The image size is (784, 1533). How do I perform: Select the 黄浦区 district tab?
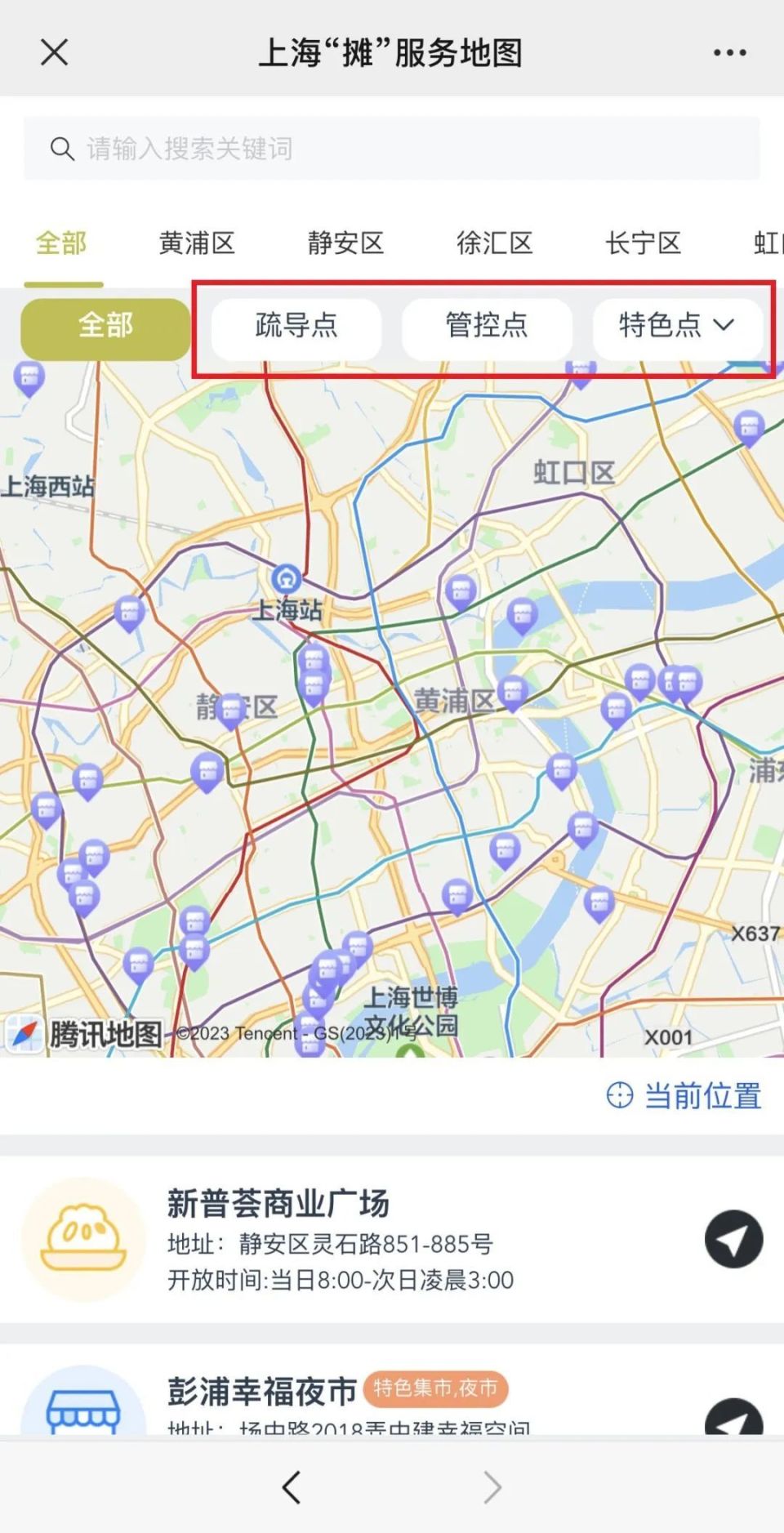coord(197,243)
